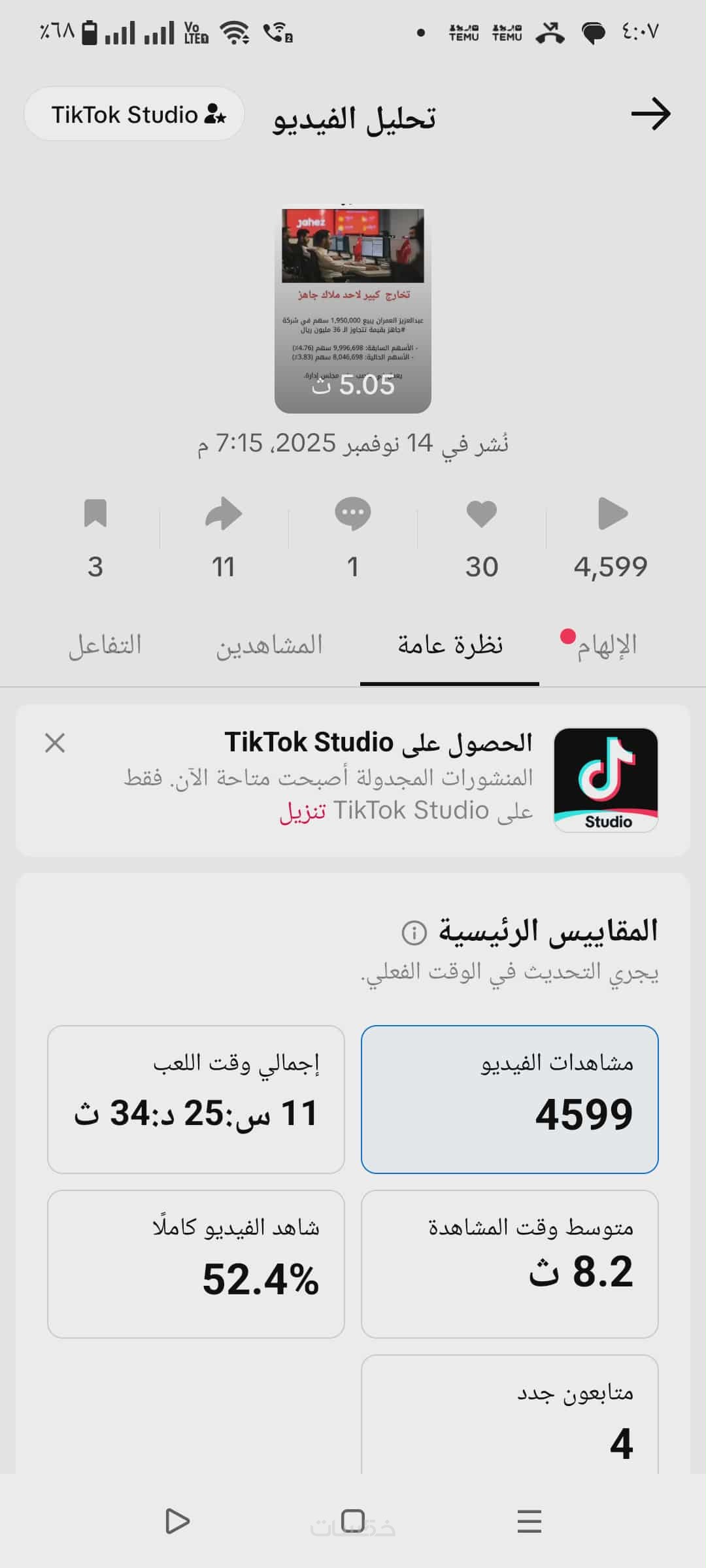Switch to the الإلهام tab
The image size is (706, 1568).
click(x=606, y=645)
